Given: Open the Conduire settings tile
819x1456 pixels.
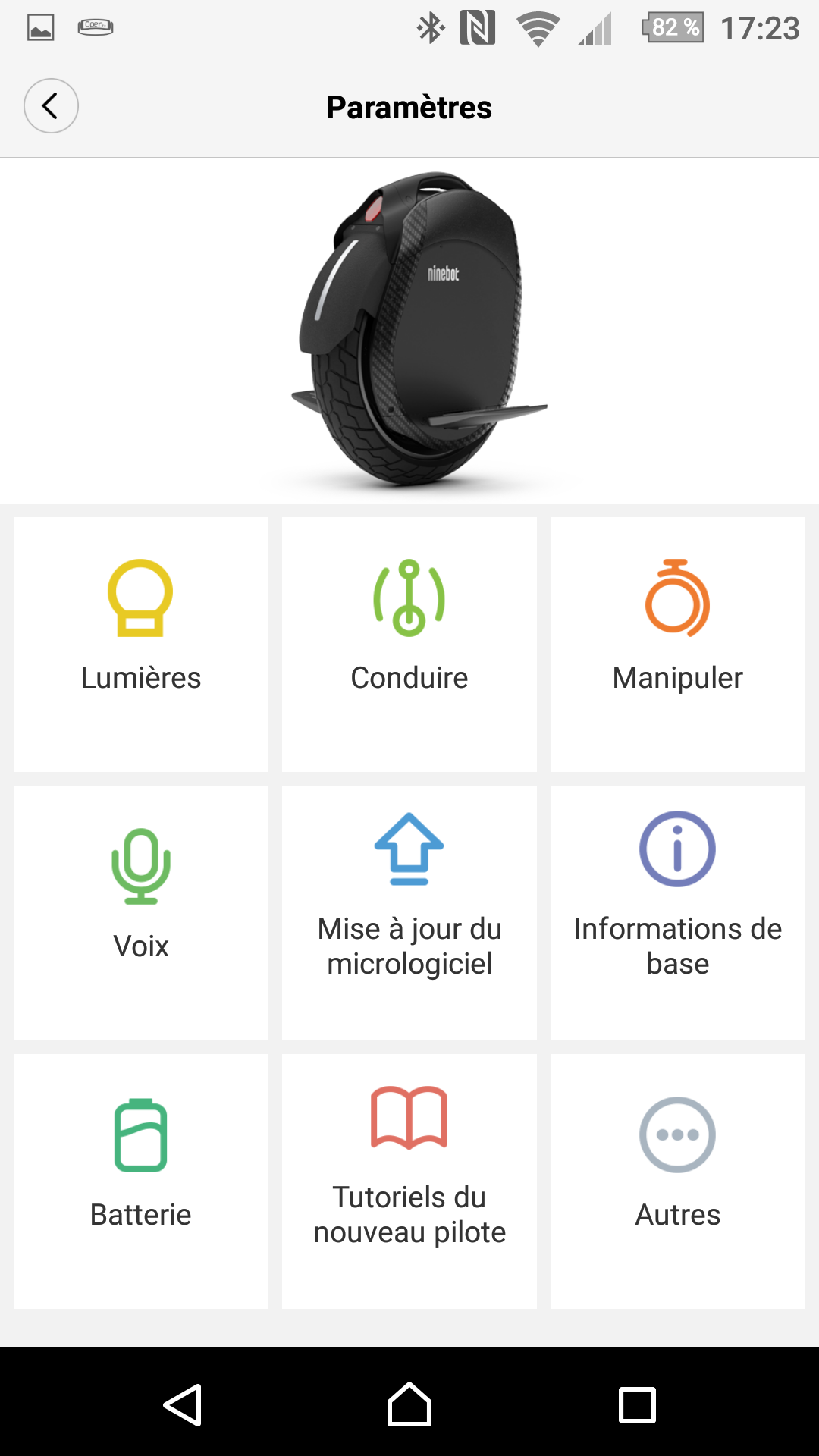Looking at the screenshot, I should coord(409,645).
